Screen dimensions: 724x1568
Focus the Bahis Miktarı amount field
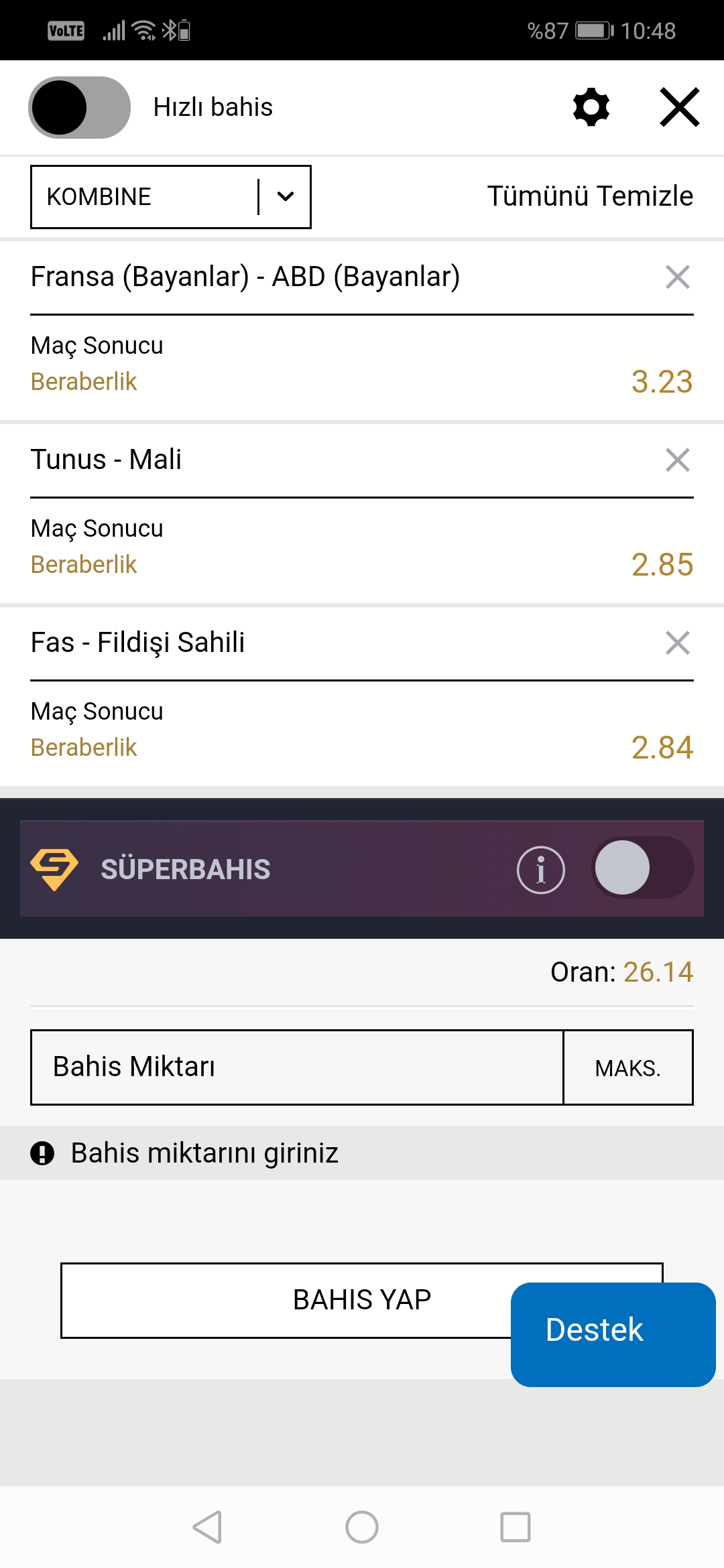point(297,1067)
